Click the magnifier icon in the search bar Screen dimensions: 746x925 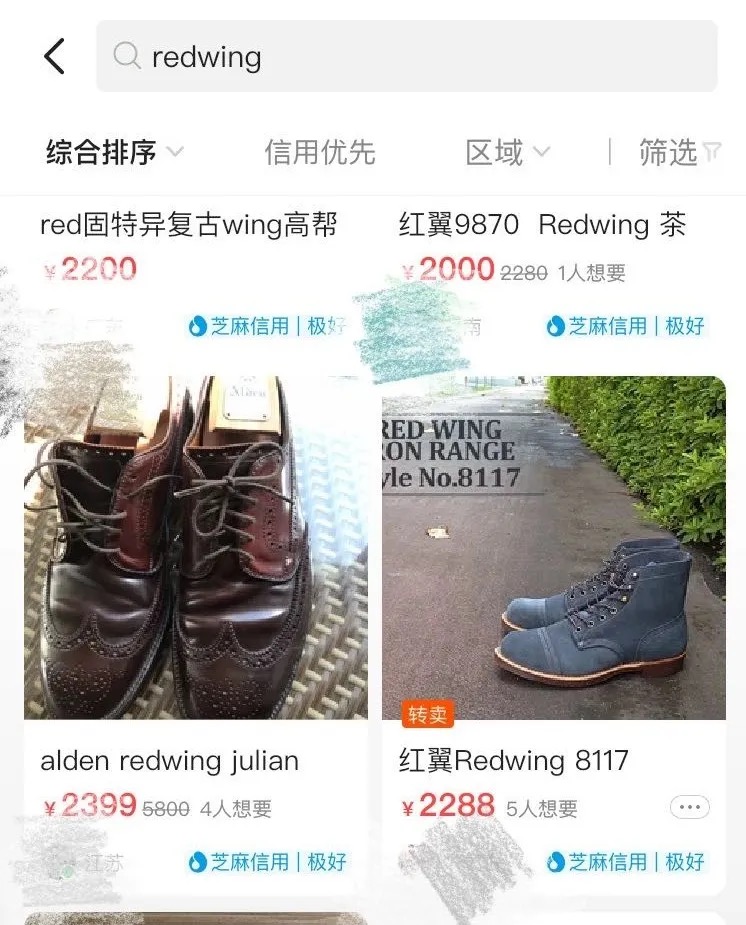pyautogui.click(x=126, y=57)
